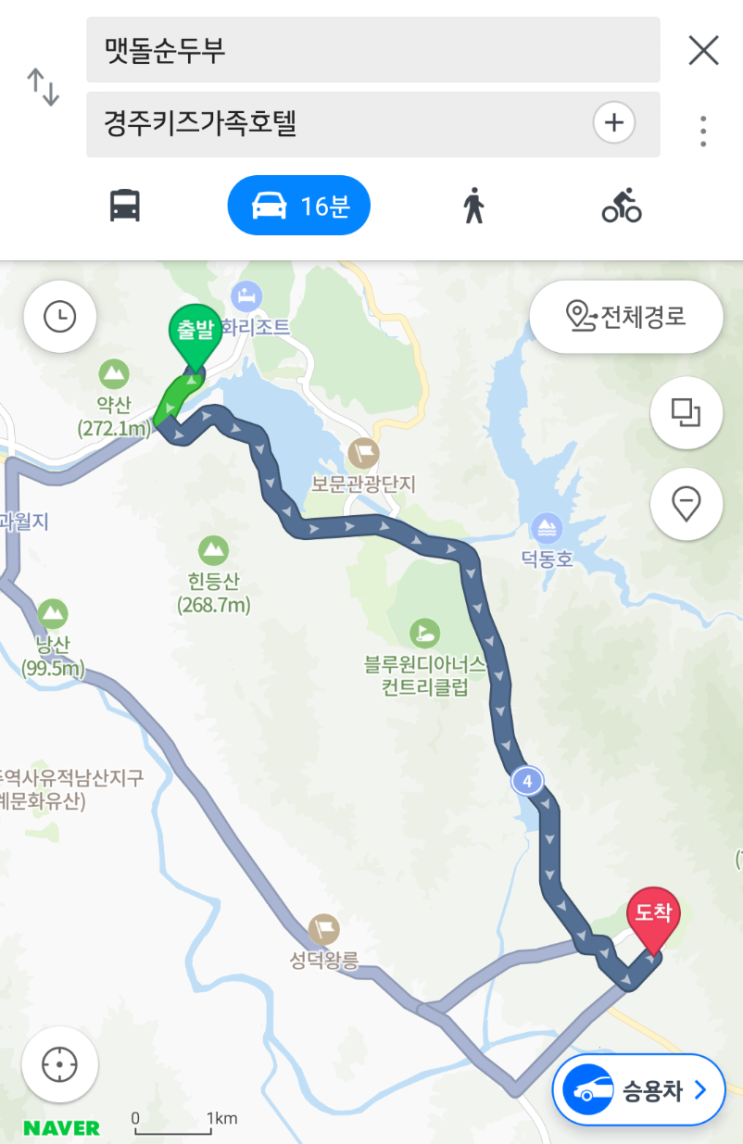Viewport: 743px width, 1144px height.
Task: Open the 승용차 vehicle type selector
Action: coord(638,1090)
